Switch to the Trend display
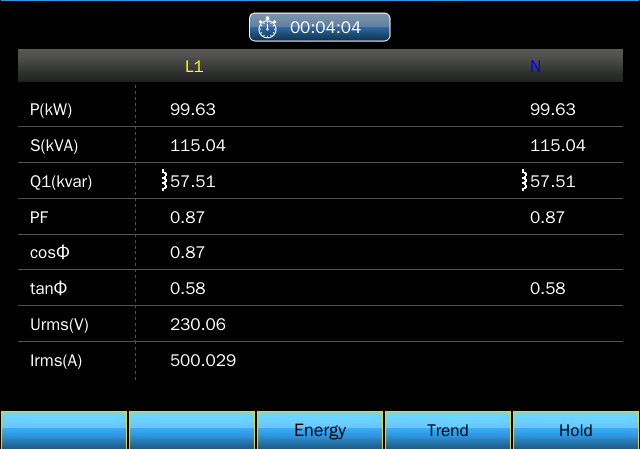This screenshot has width=640, height=449. [x=447, y=430]
